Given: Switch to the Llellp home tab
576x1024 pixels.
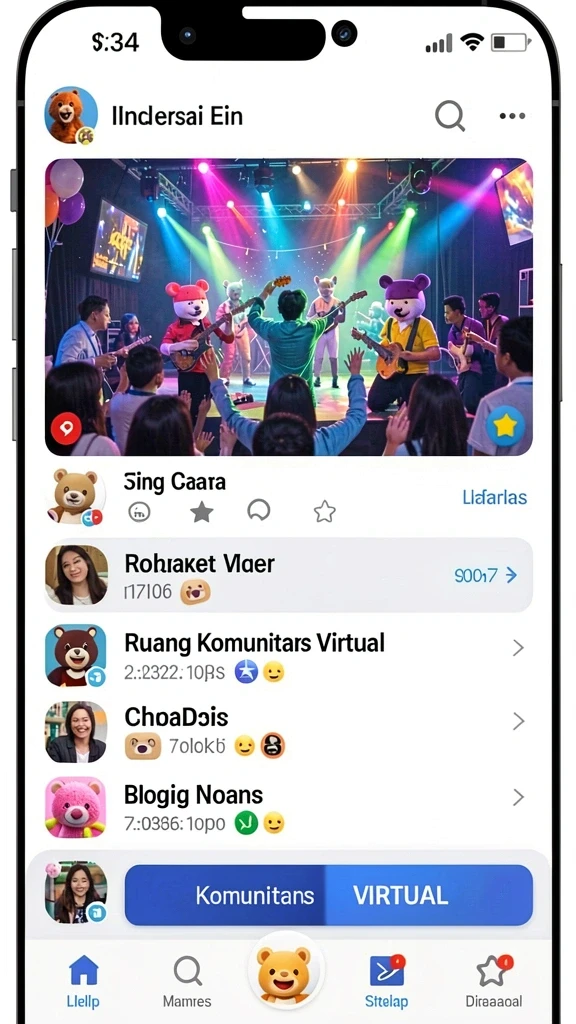Looking at the screenshot, I should coord(84,980).
